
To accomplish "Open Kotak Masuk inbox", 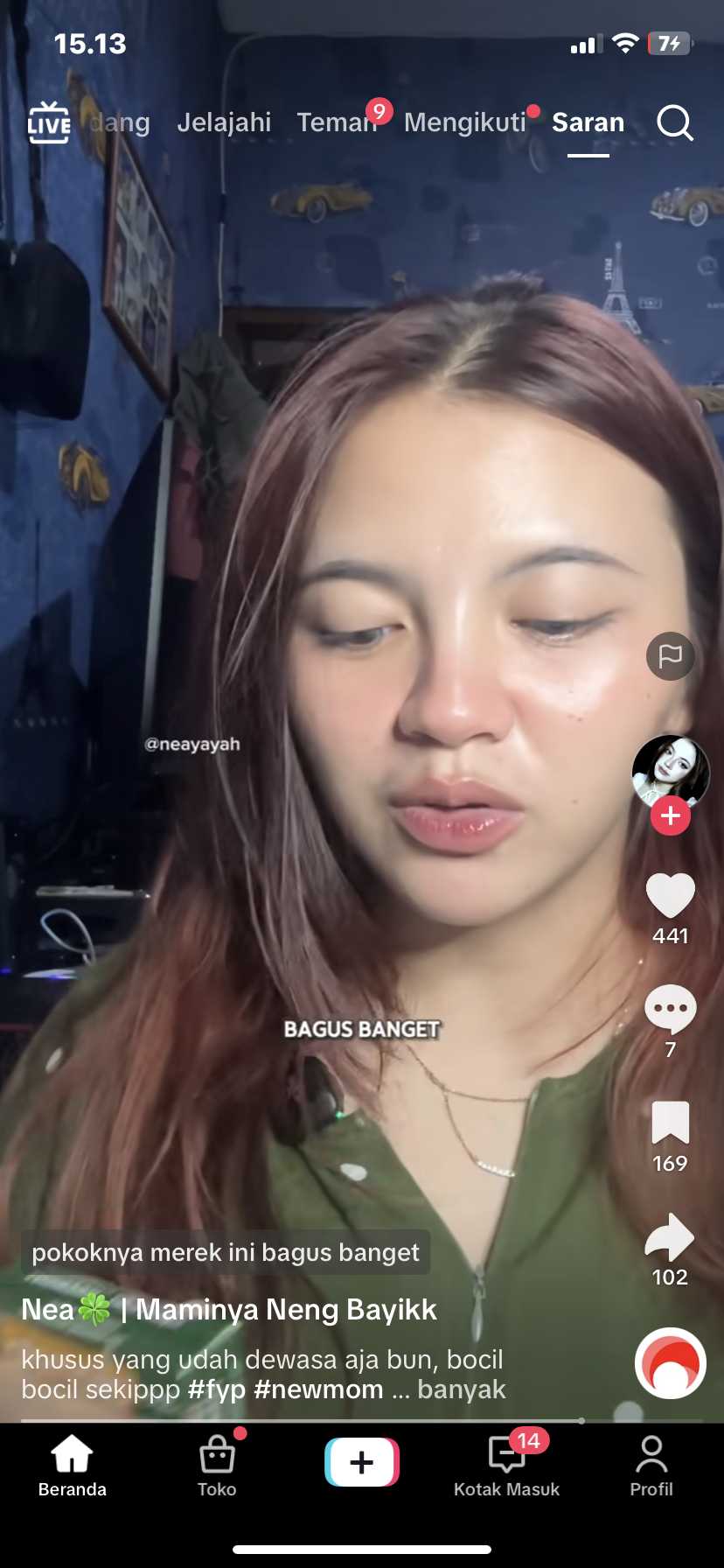I will point(506,1464).
